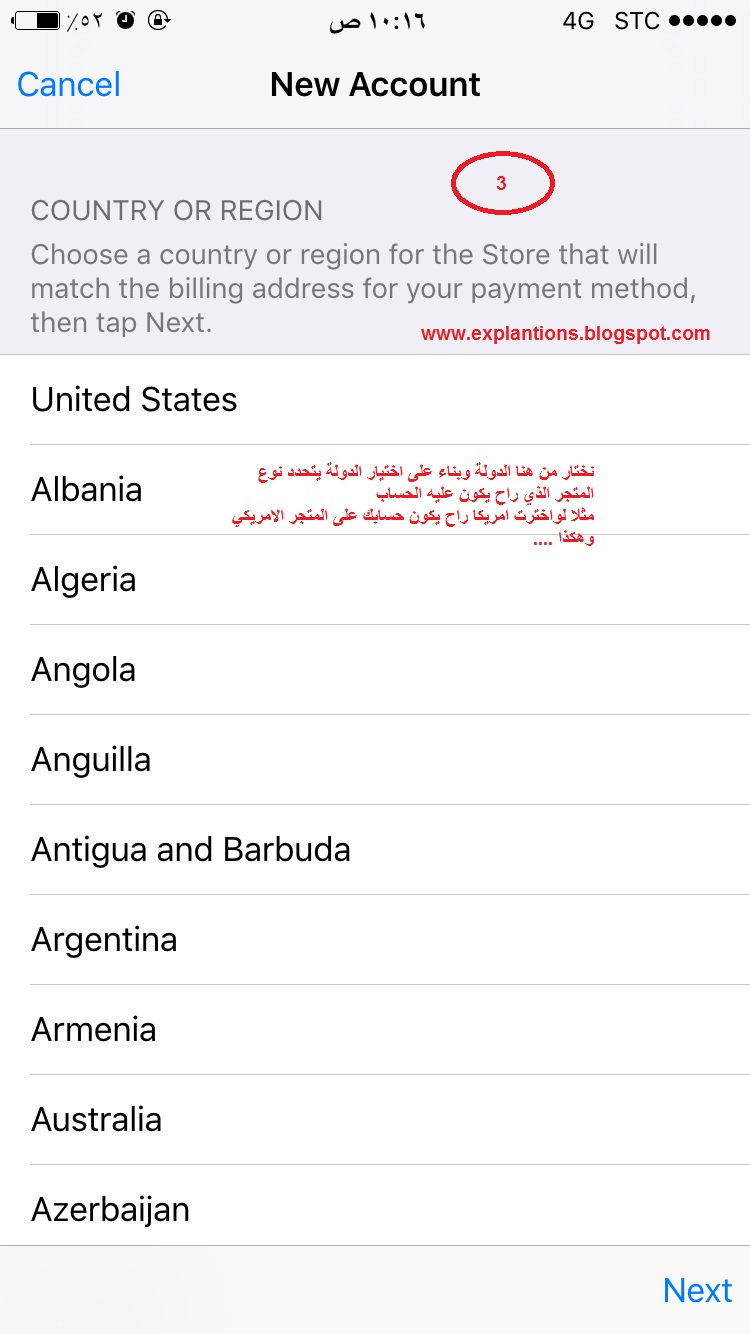Choose Albania from the list
The height and width of the screenshot is (1334, 750).
[x=87, y=490]
